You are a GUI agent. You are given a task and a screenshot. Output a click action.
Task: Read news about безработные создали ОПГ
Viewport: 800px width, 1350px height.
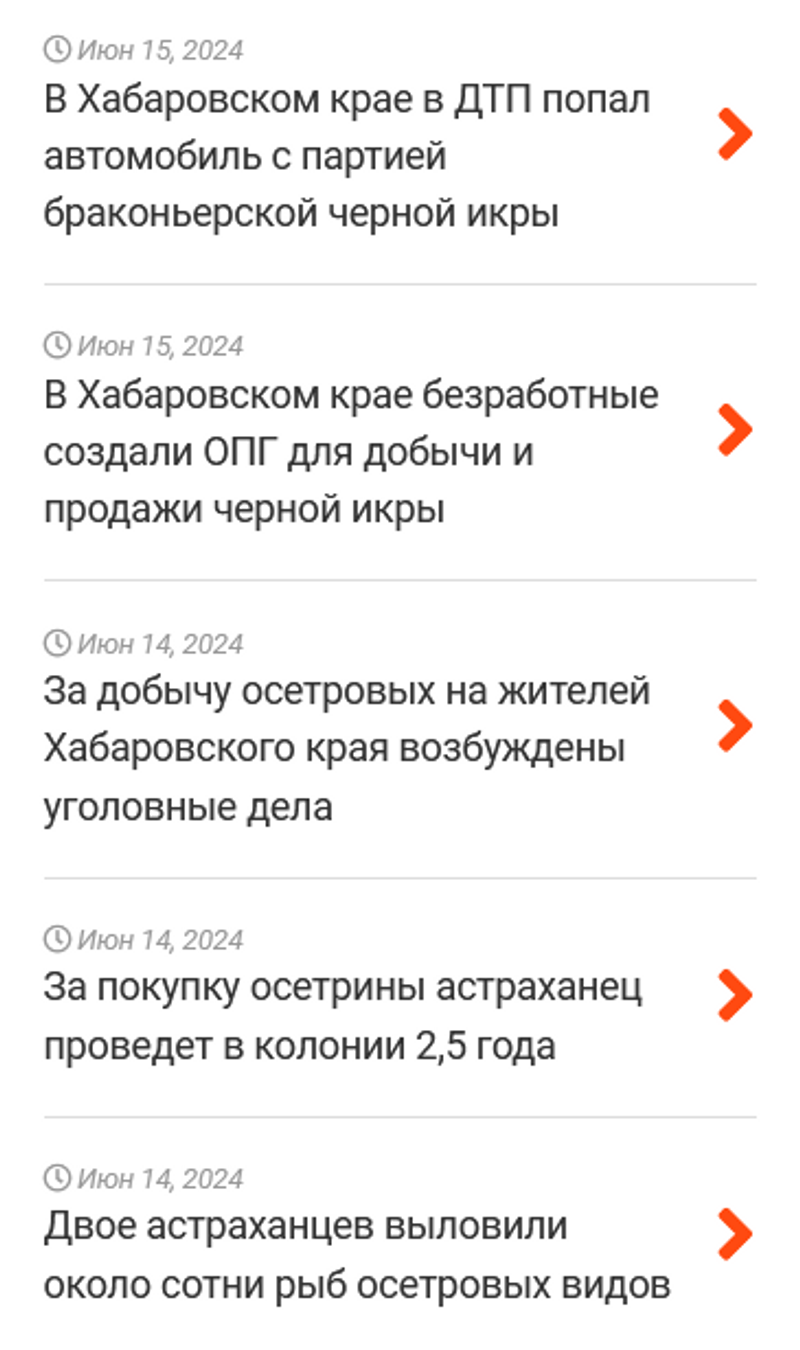coord(350,452)
